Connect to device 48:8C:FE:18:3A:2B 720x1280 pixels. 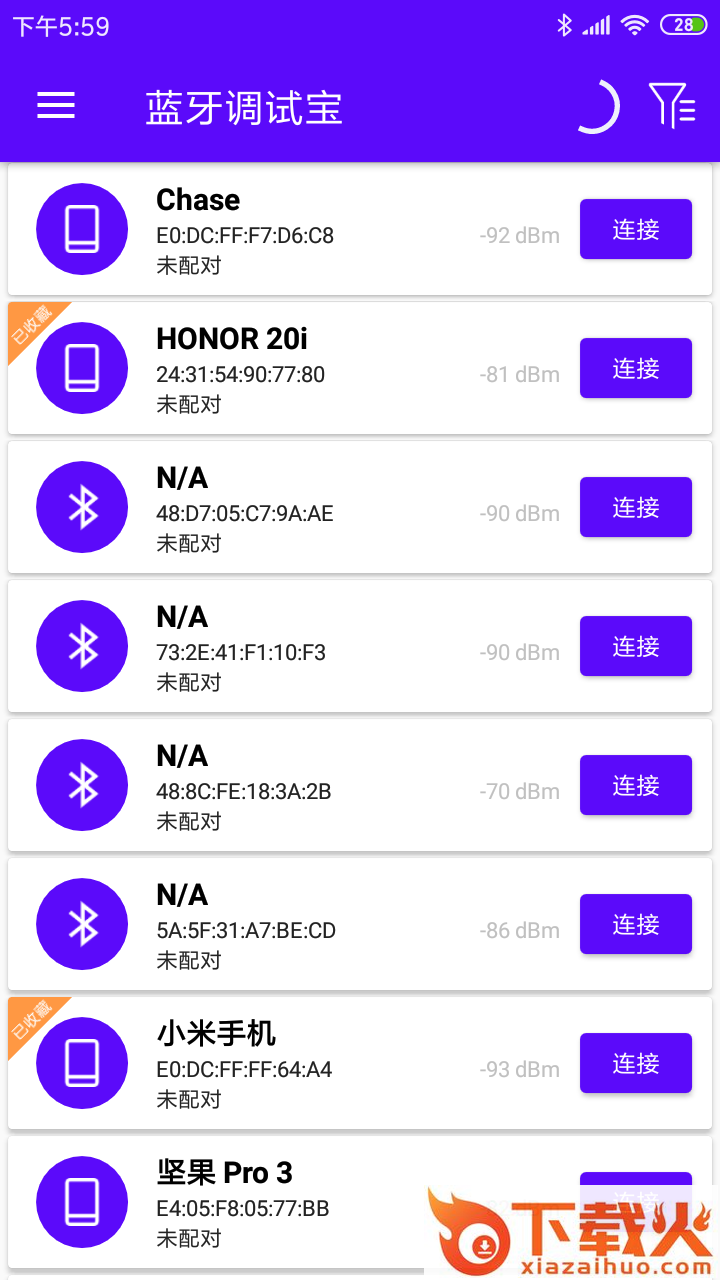635,785
